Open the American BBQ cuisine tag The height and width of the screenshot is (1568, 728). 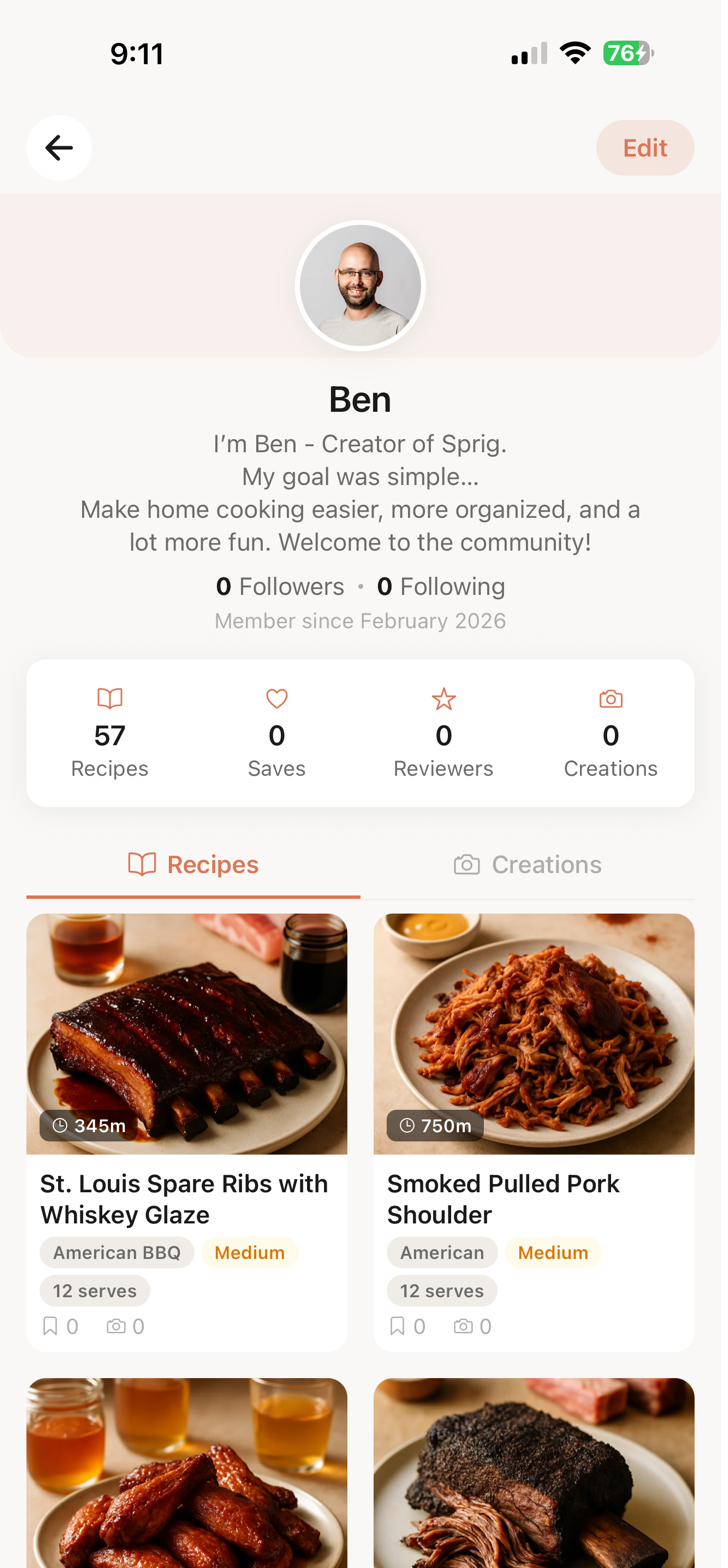[117, 1252]
